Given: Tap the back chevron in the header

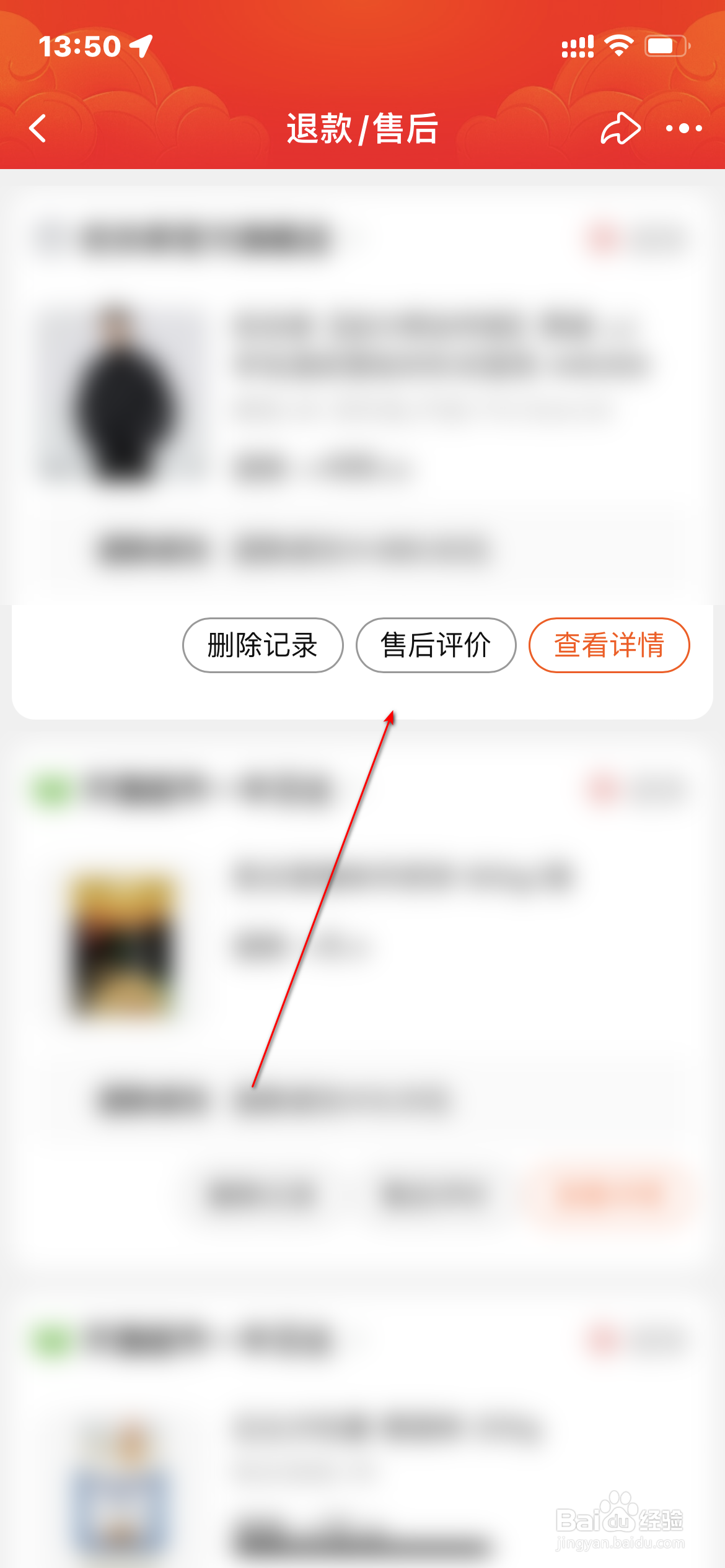Looking at the screenshot, I should [37, 128].
